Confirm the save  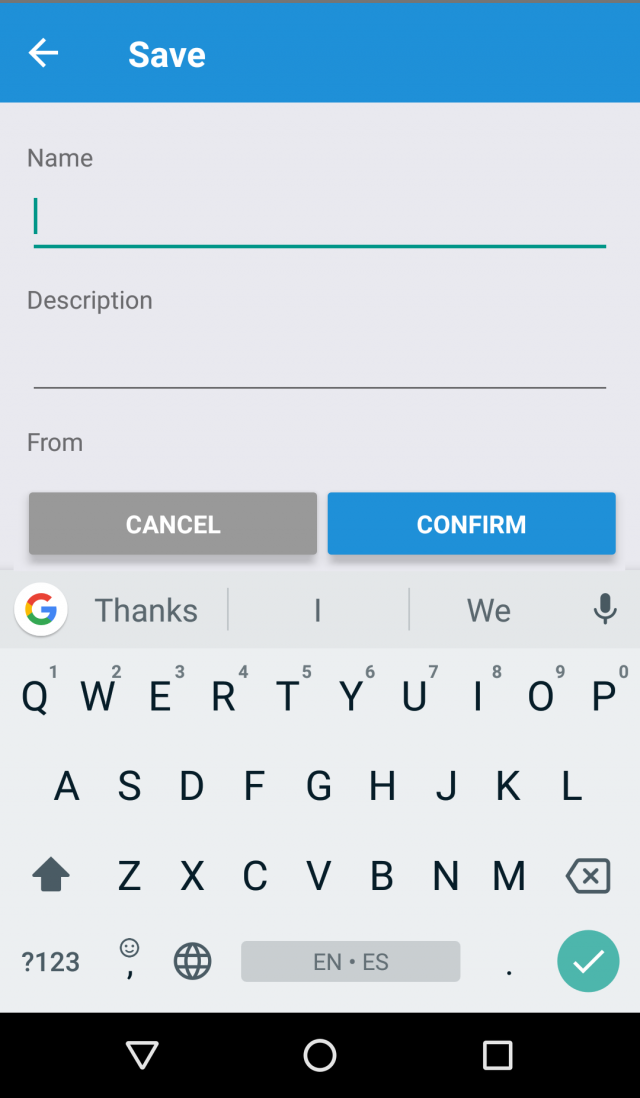(x=471, y=524)
